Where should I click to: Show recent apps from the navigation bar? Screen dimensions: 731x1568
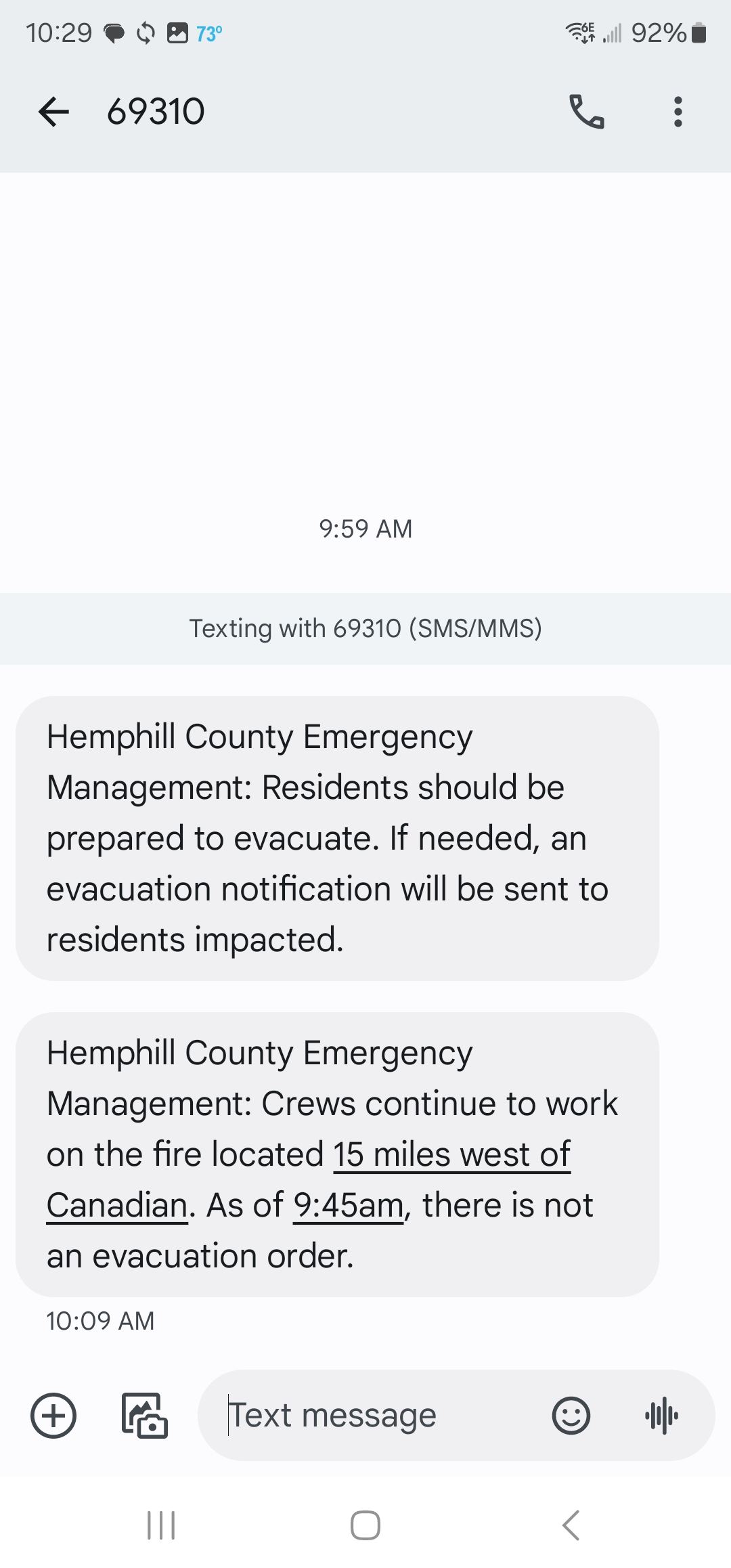click(x=161, y=1525)
